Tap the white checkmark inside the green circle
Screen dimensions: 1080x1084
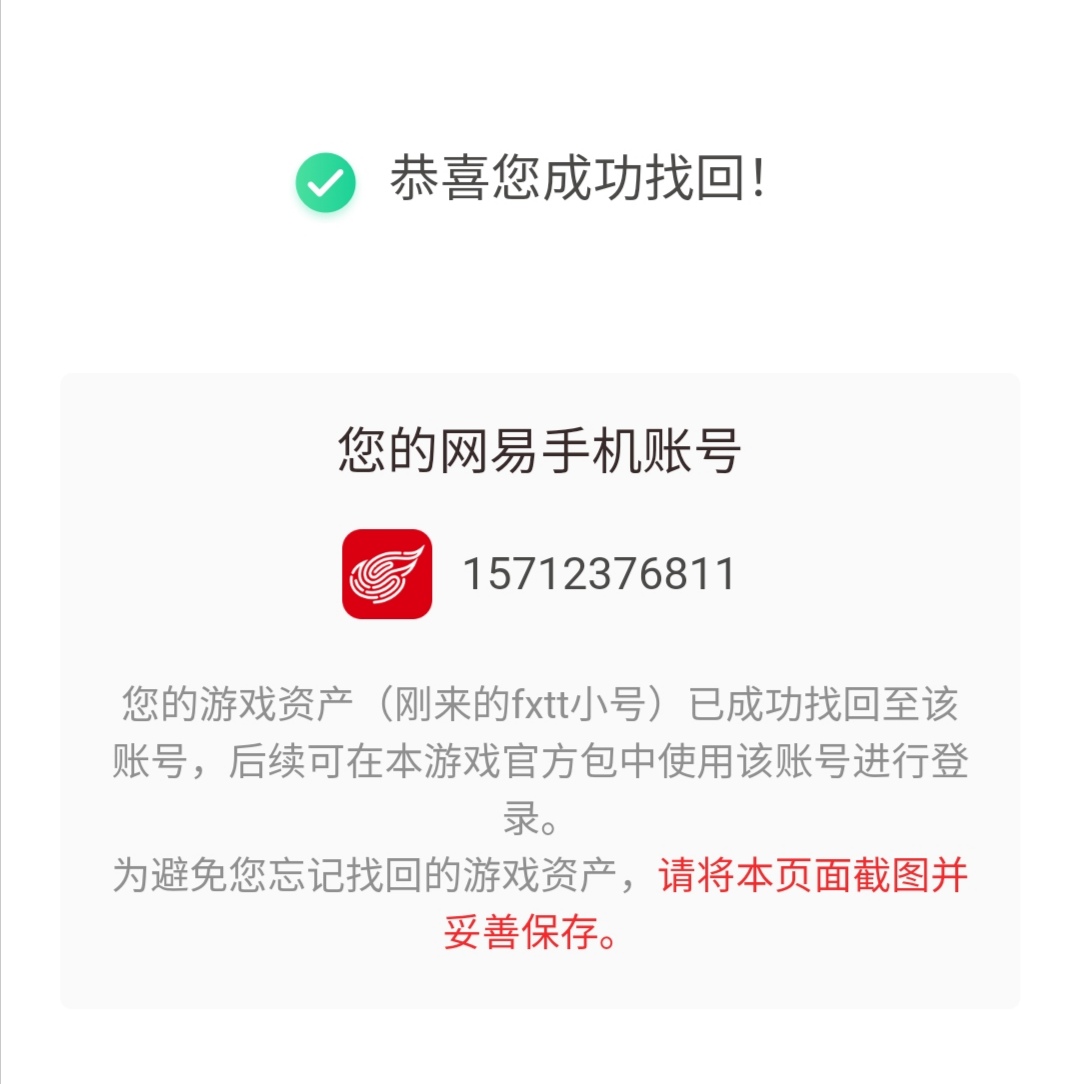tap(323, 183)
